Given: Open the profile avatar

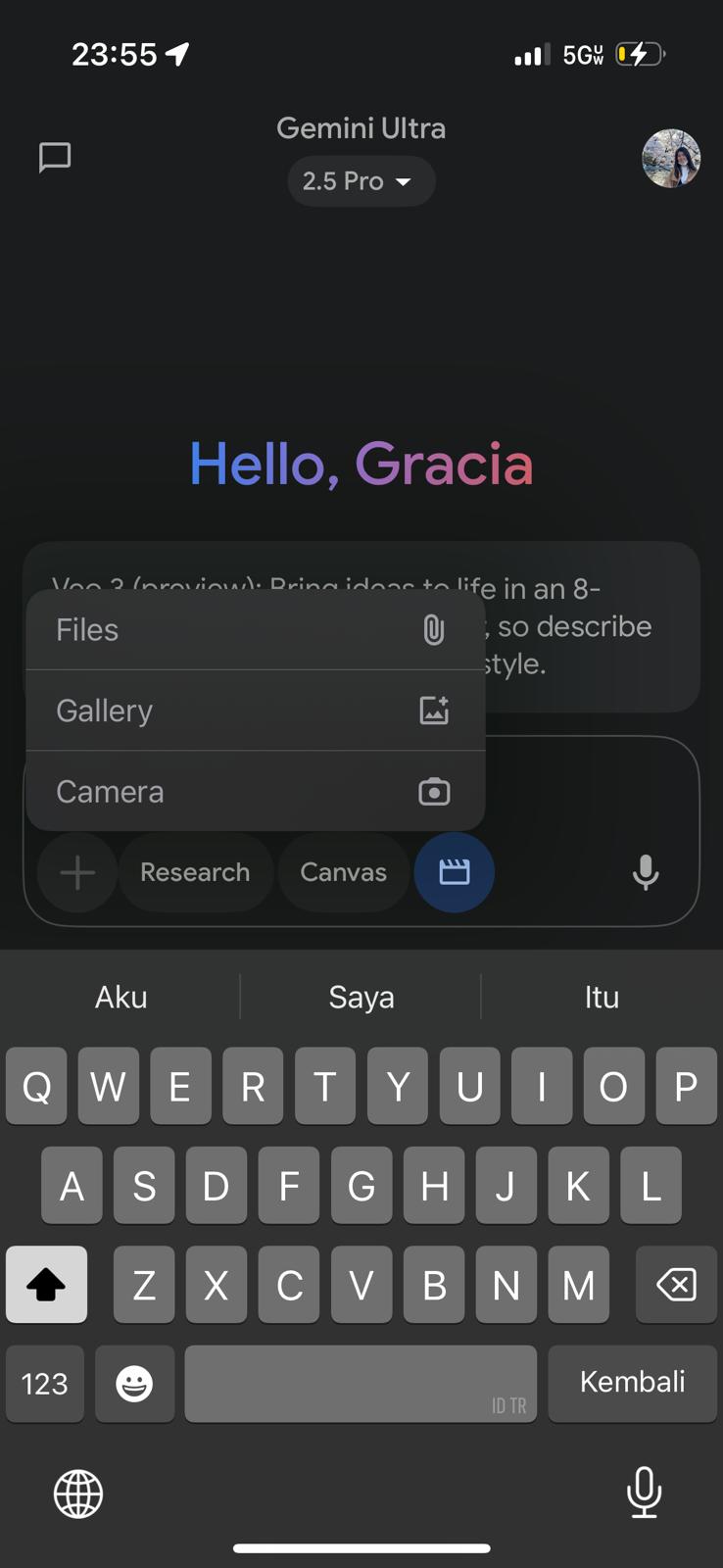Looking at the screenshot, I should (670, 158).
